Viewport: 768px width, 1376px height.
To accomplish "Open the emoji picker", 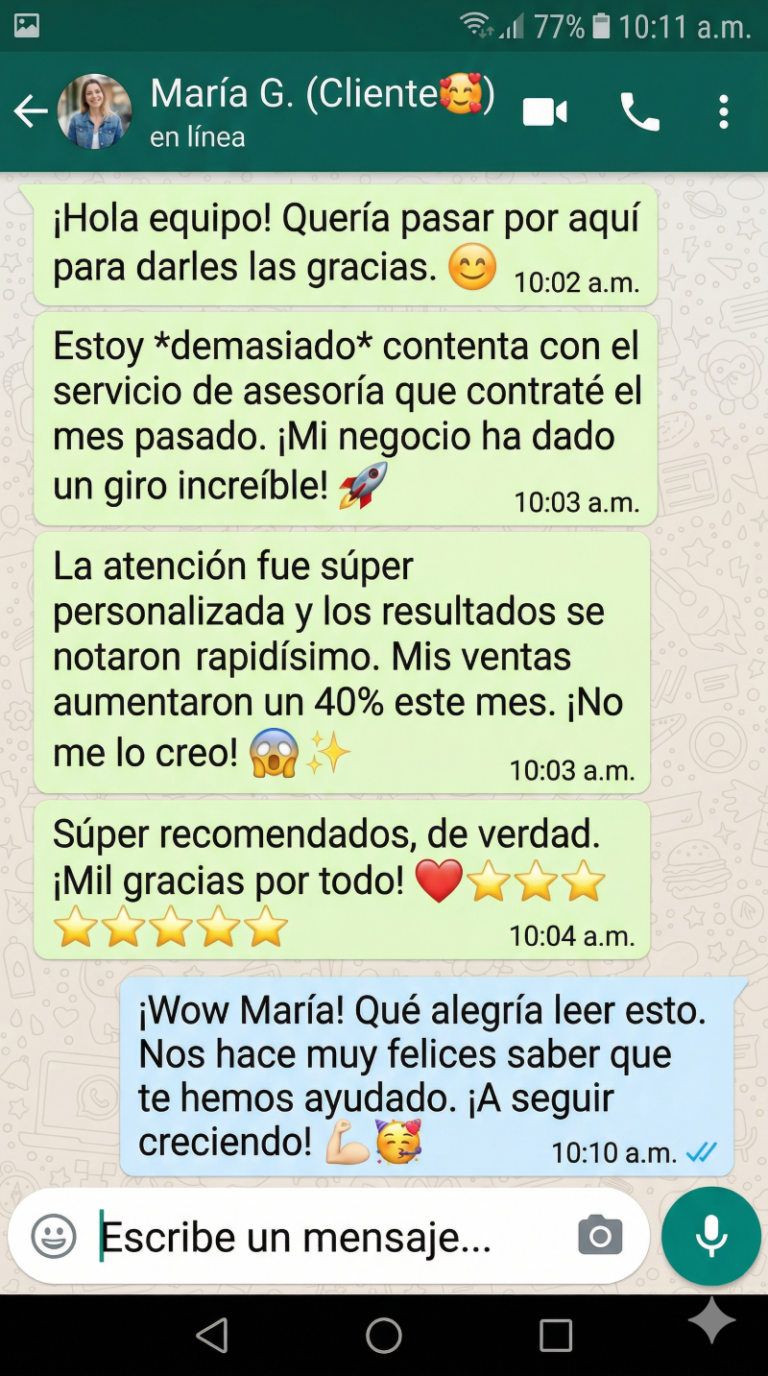I will tap(54, 1237).
